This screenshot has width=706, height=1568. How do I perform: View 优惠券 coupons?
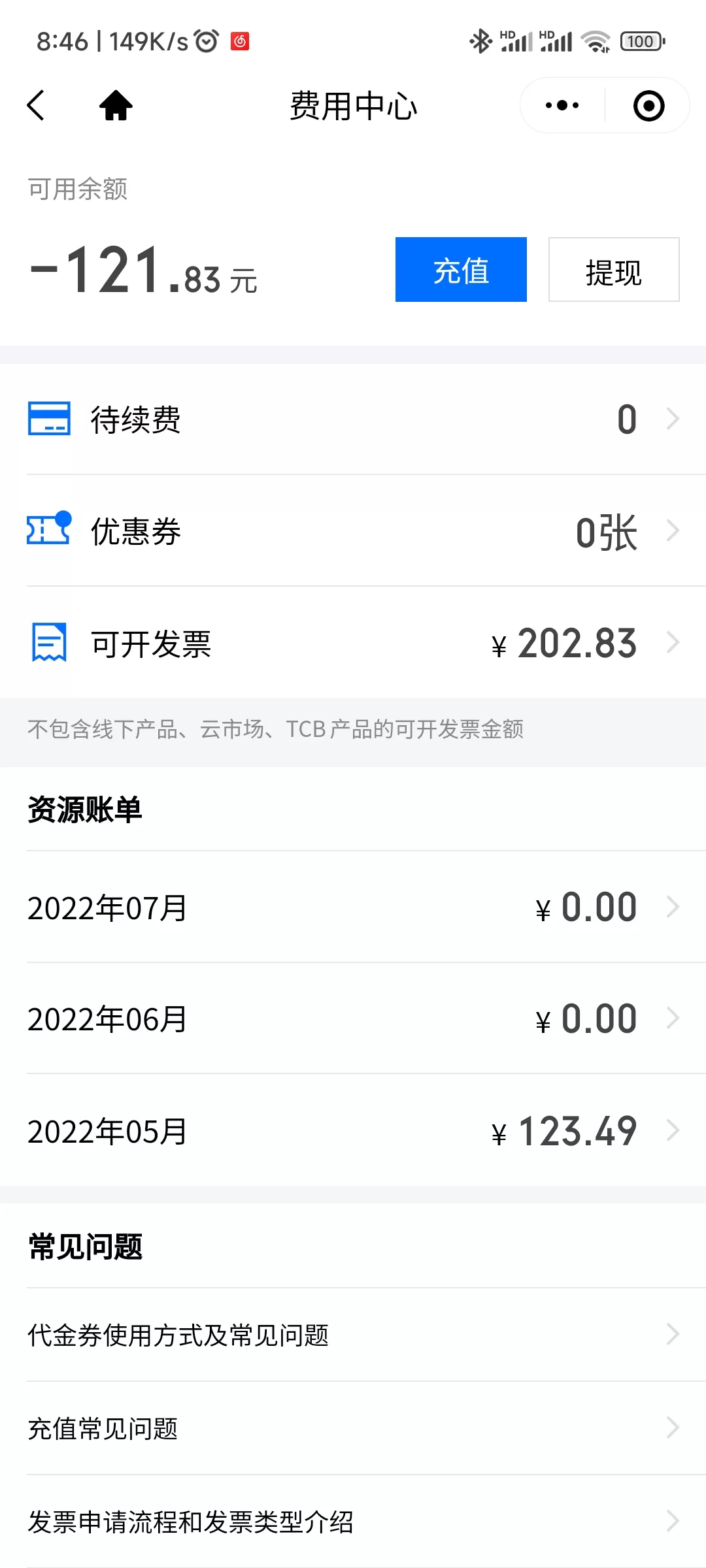coord(353,531)
